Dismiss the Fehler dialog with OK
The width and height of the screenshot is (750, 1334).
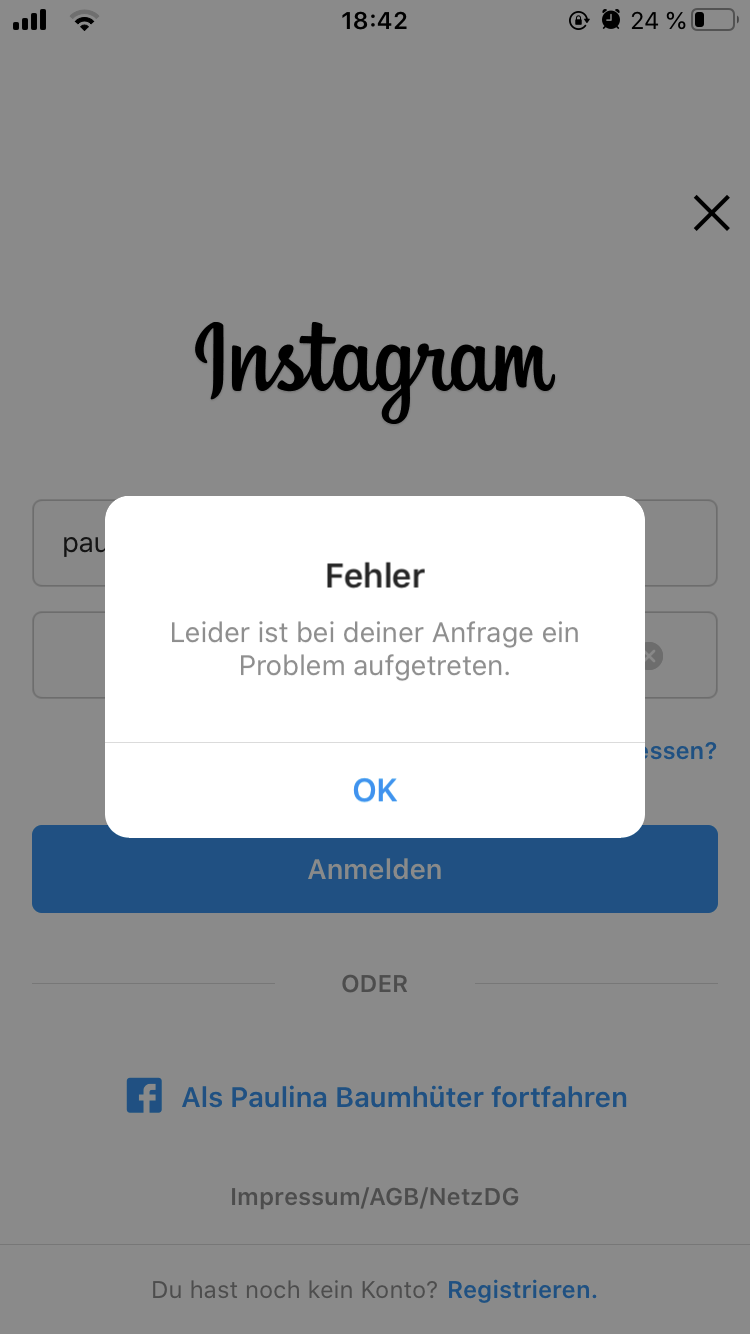pyautogui.click(x=375, y=790)
